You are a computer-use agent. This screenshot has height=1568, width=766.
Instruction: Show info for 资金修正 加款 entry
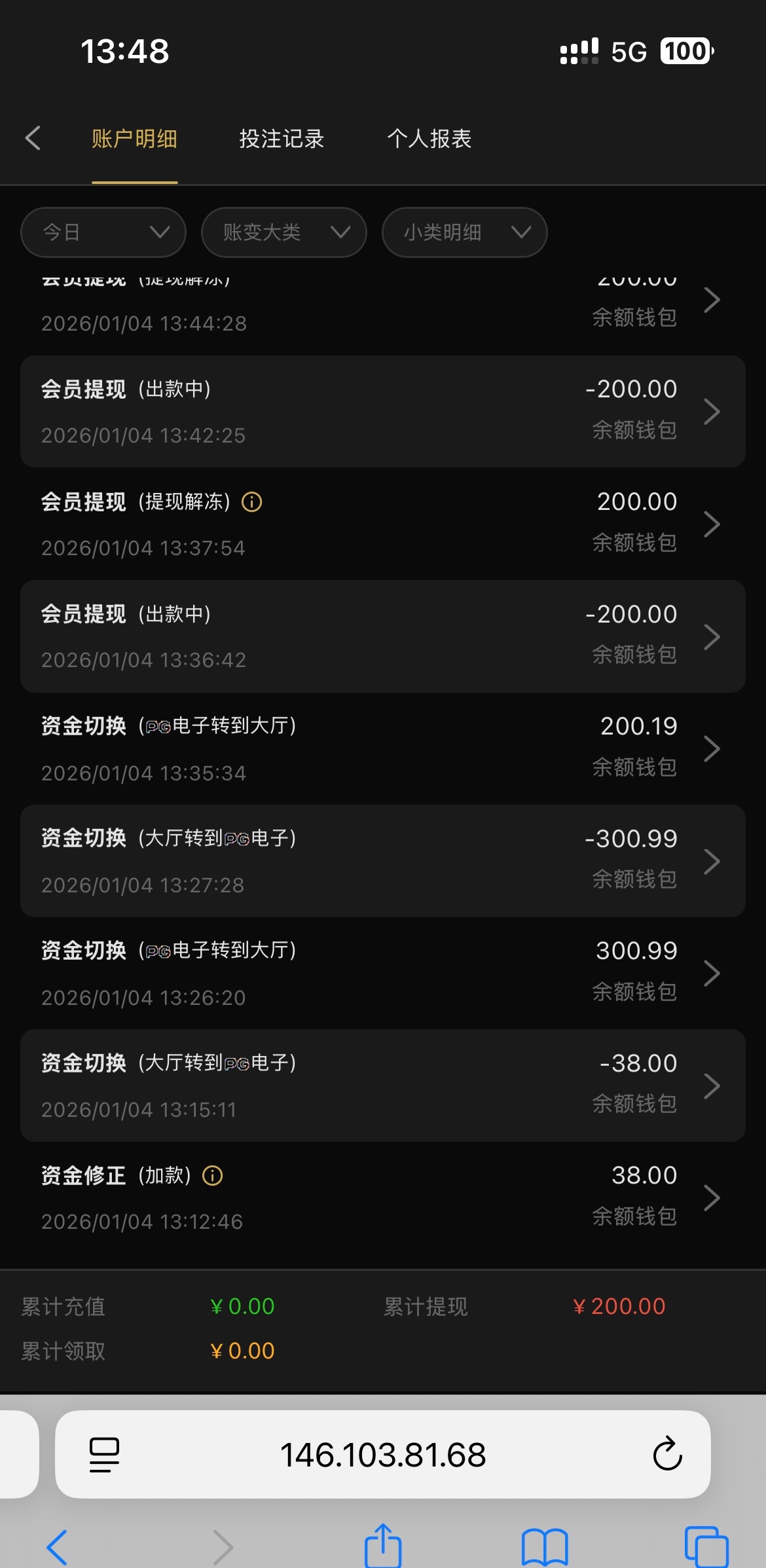213,1176
